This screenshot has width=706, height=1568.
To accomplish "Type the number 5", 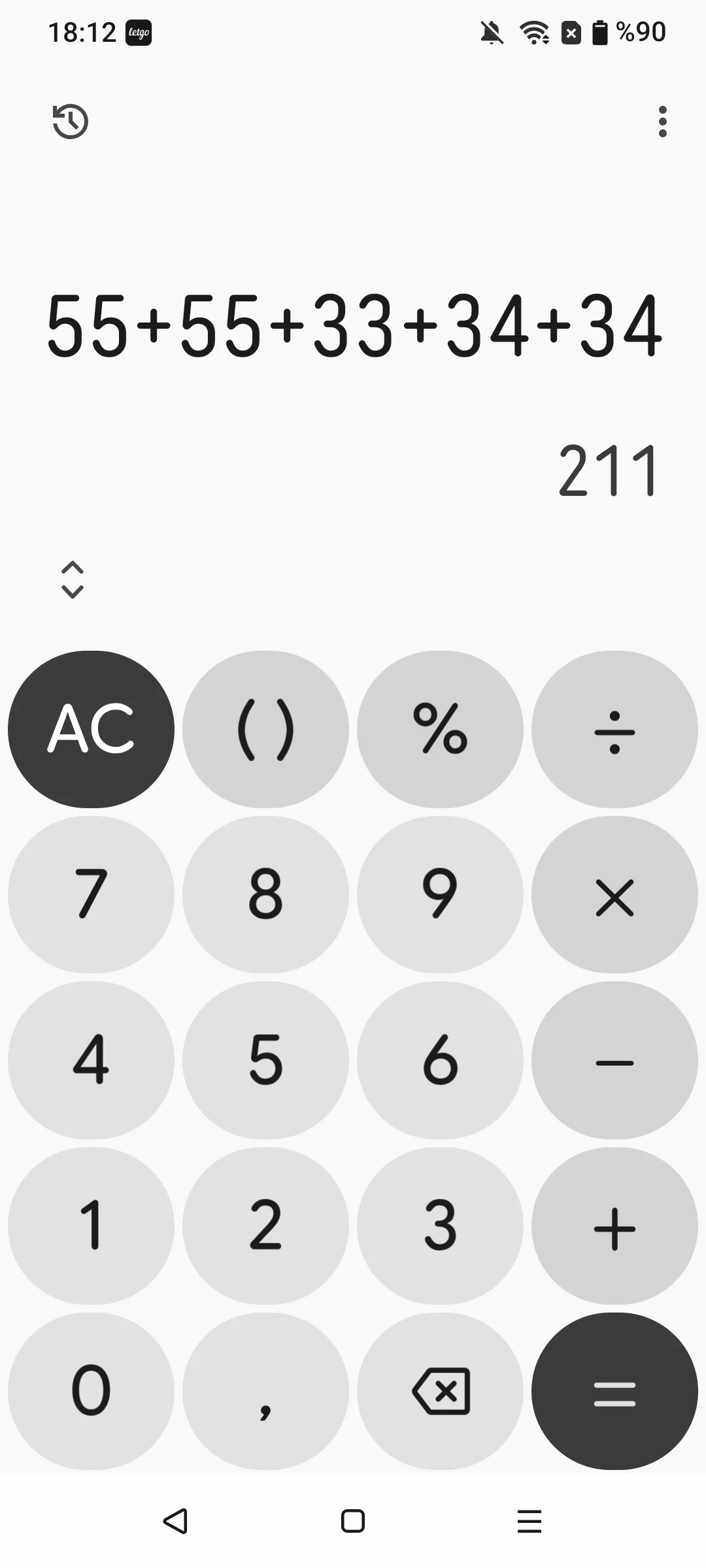I will [x=265, y=1060].
